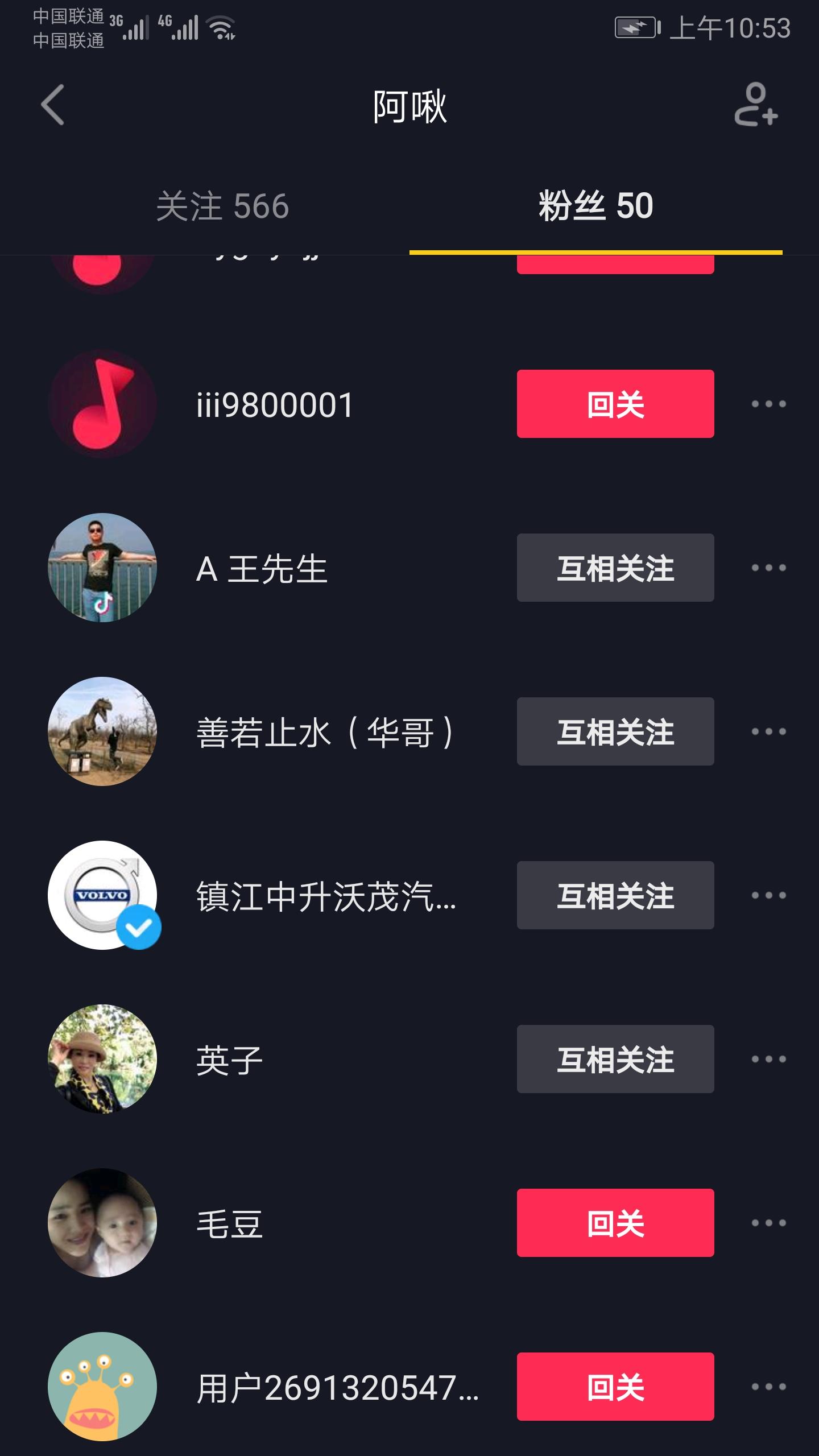
Task: Open profile of 善若止水（华哥）
Action: (324, 732)
